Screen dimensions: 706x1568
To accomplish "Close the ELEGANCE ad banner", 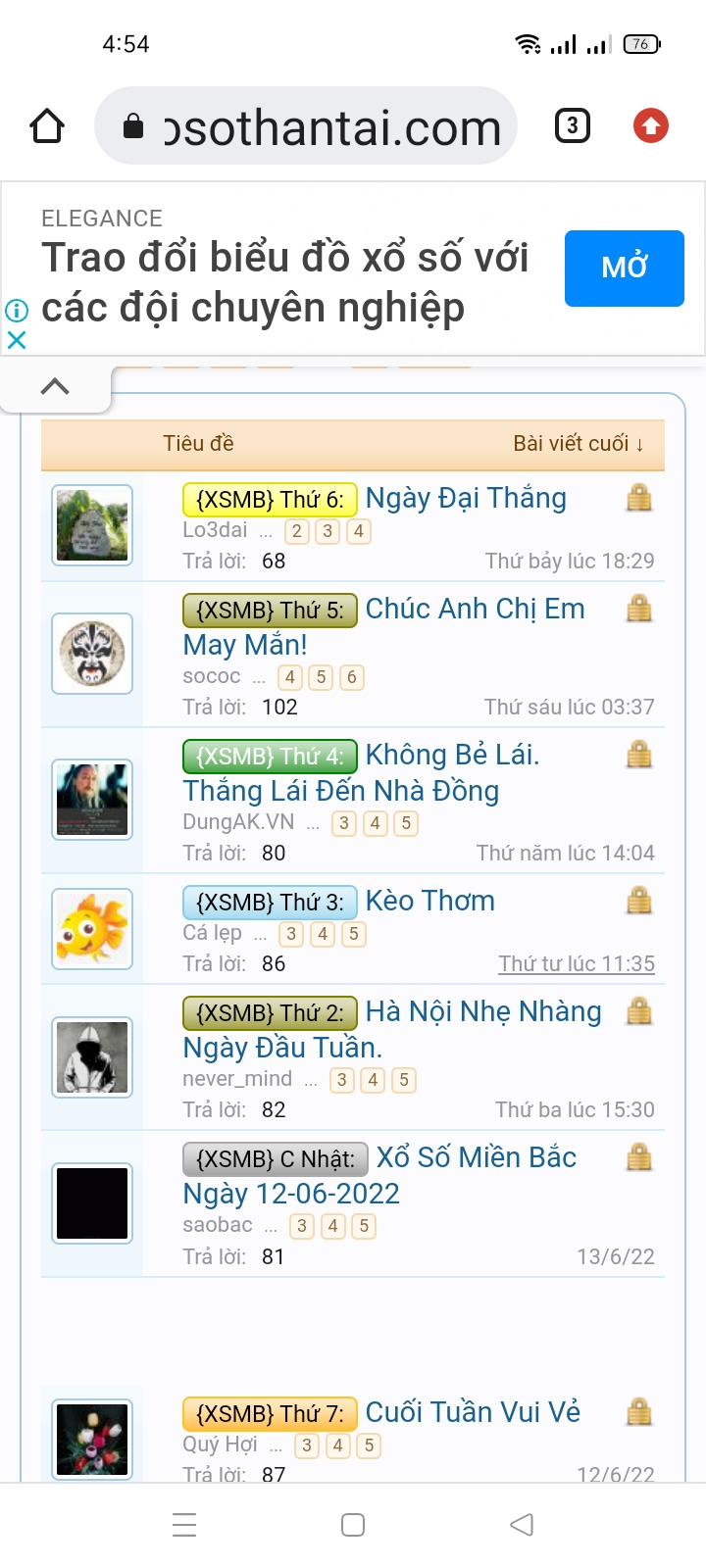I will point(17,340).
